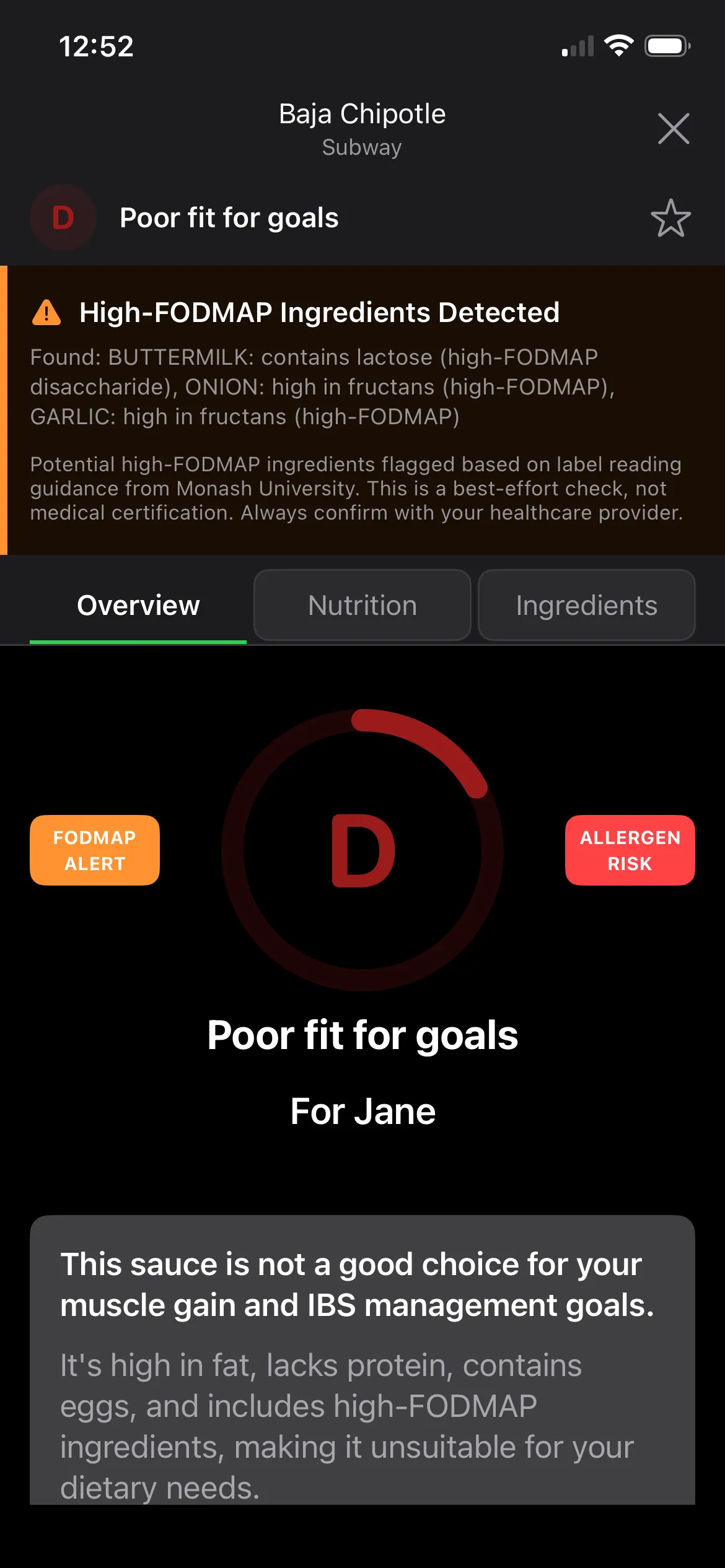725x1568 pixels.
Task: Tap the FODMAP ALERT badge
Action: [94, 850]
